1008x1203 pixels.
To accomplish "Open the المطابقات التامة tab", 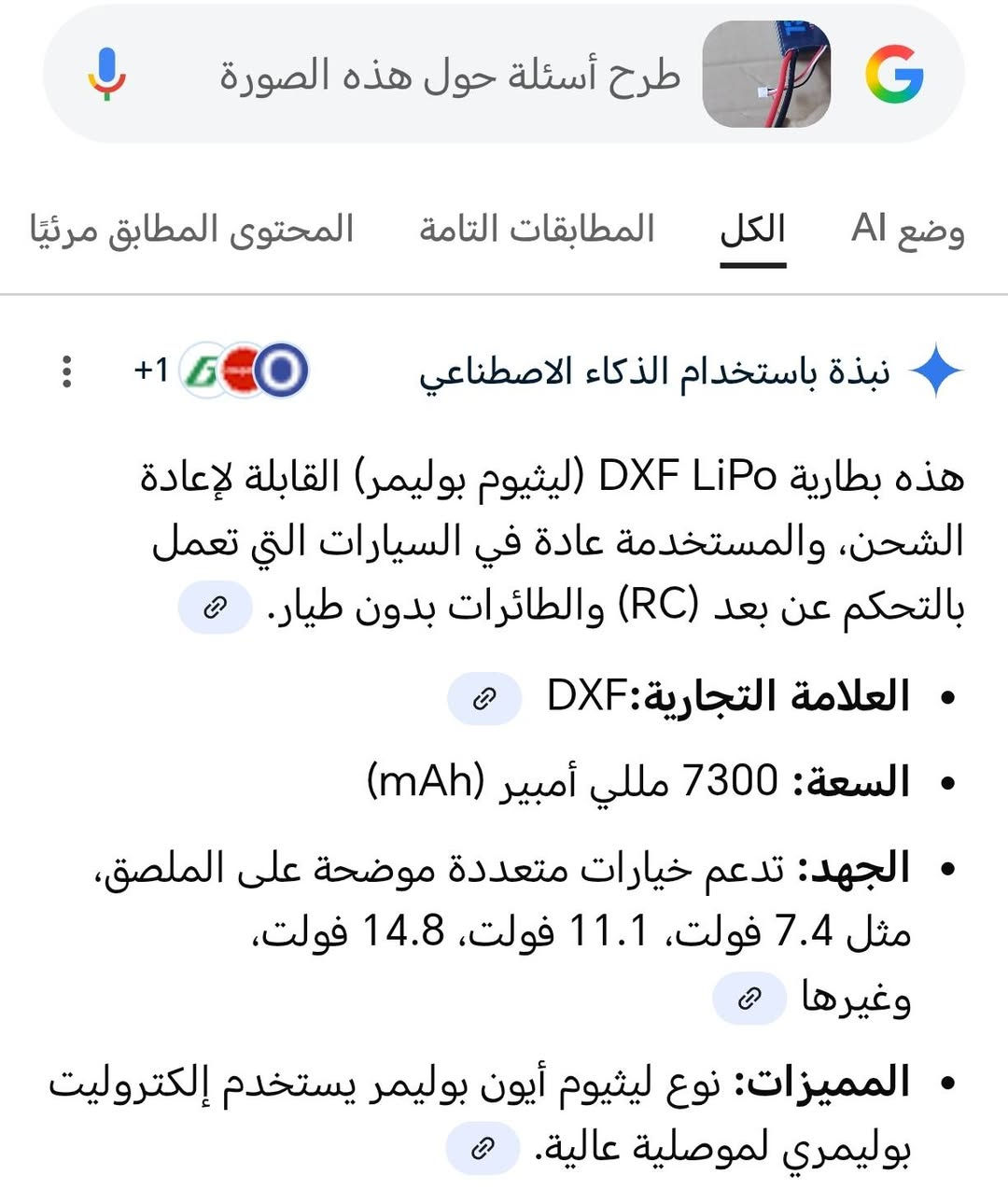I will click(539, 230).
